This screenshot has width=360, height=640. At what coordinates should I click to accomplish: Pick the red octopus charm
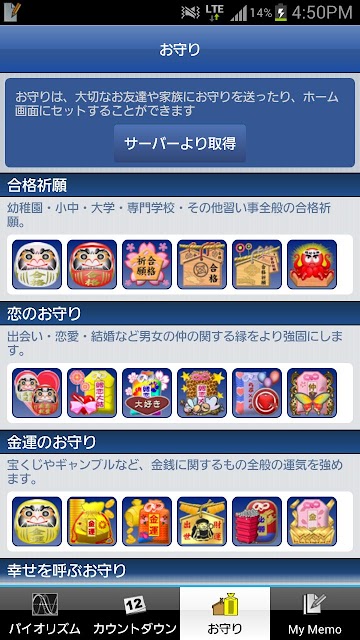[312, 264]
